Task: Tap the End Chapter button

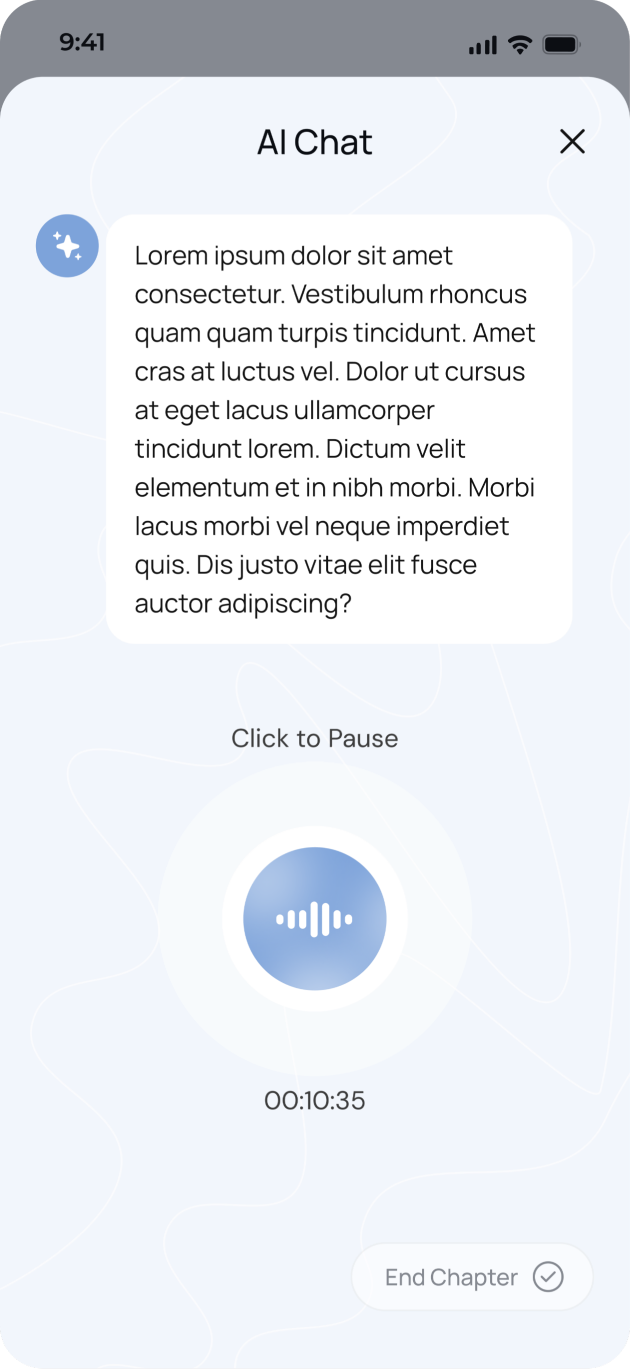Action: click(x=472, y=1277)
